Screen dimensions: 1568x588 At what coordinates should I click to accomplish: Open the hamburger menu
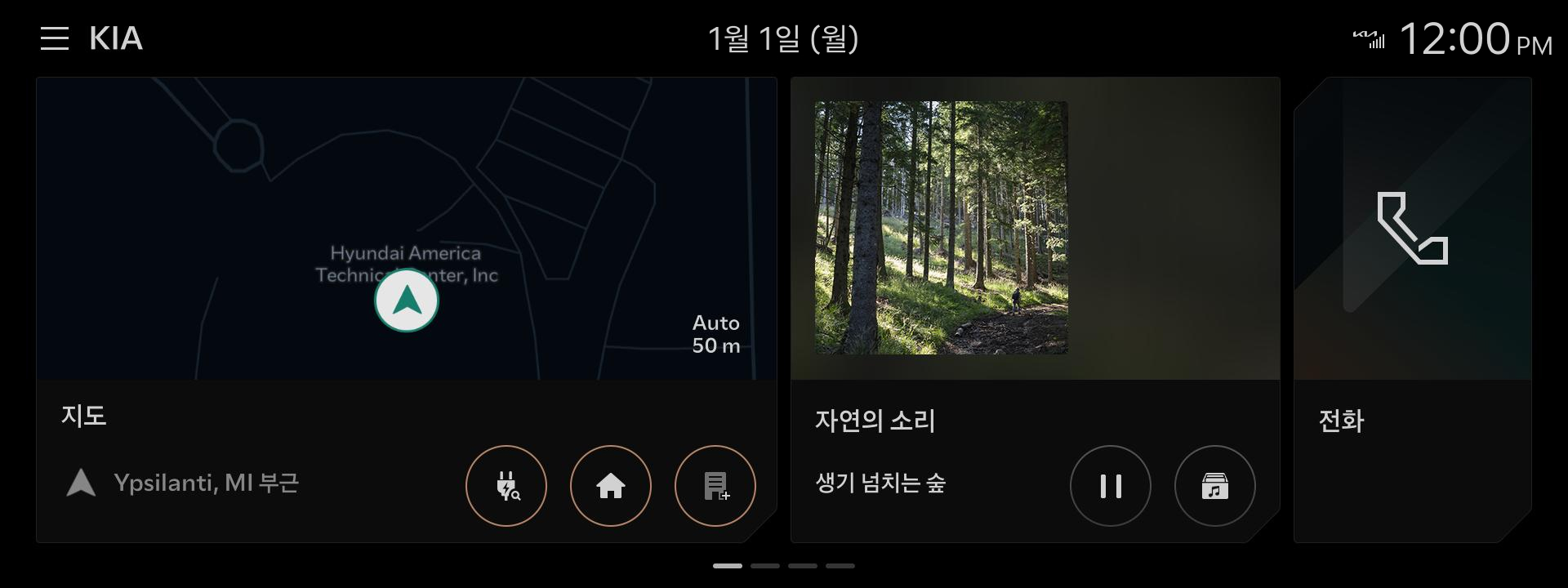click(x=55, y=38)
